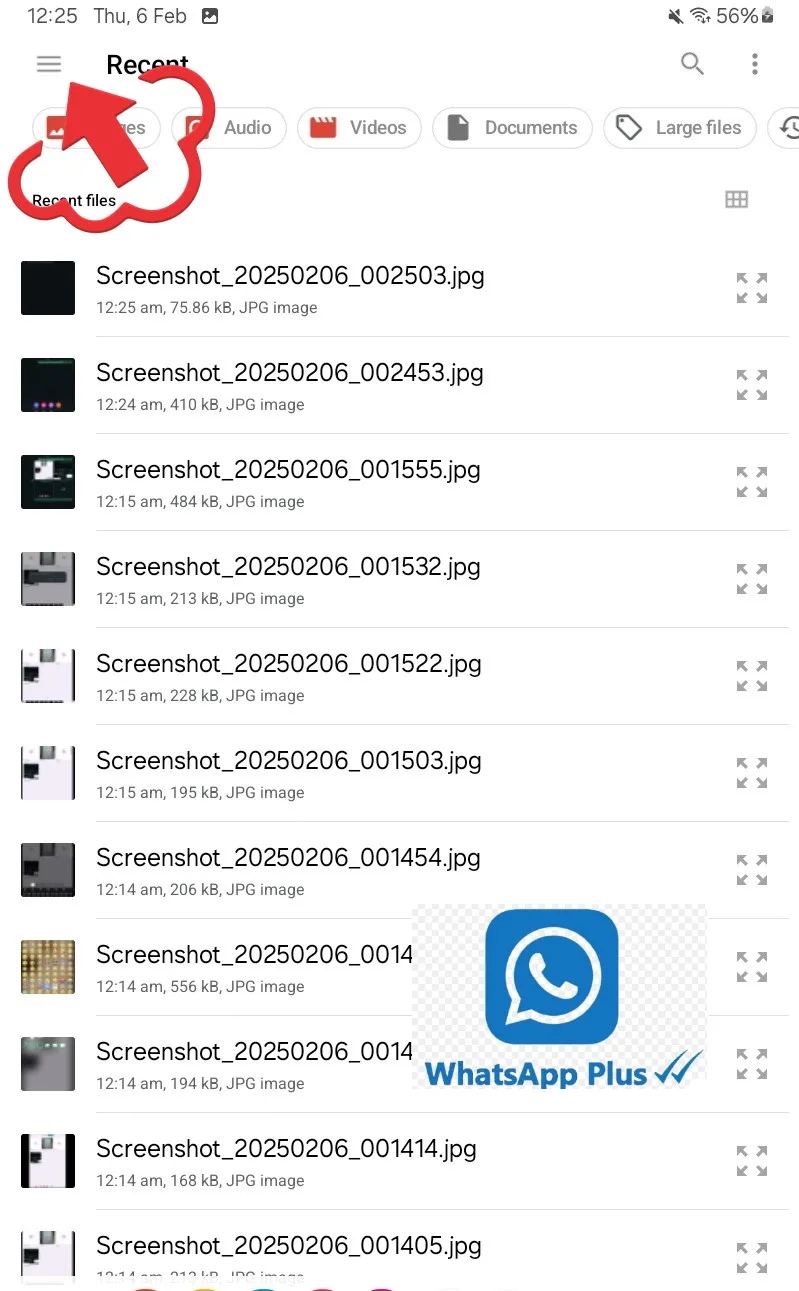Screen dimensions: 799x1291
Task: Open Screenshot_20250206_002503.jpg
Action: [x=290, y=288]
